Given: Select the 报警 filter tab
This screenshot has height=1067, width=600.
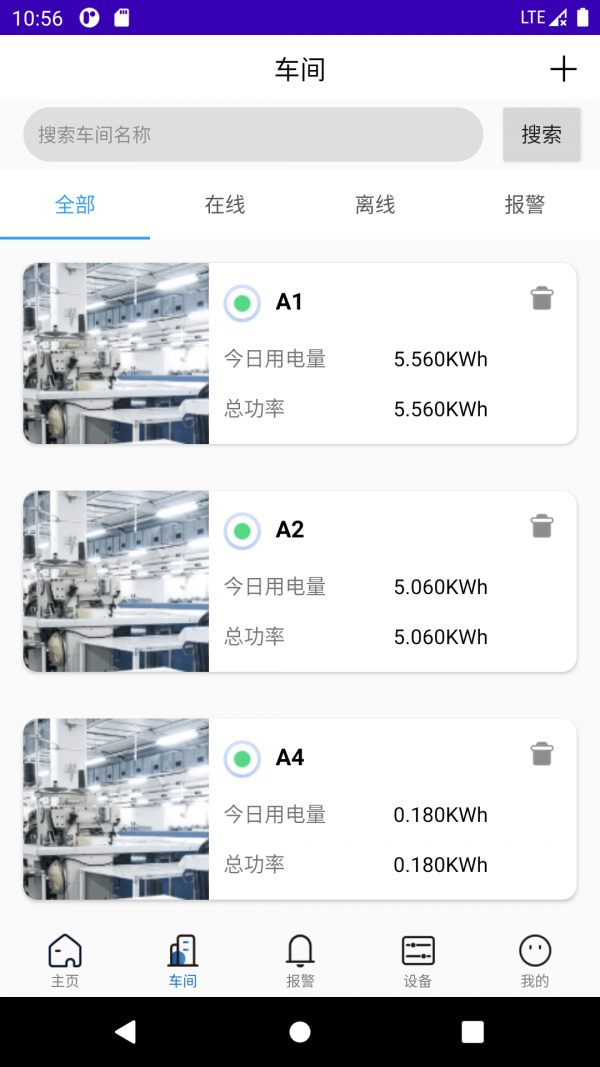Looking at the screenshot, I should 525,205.
